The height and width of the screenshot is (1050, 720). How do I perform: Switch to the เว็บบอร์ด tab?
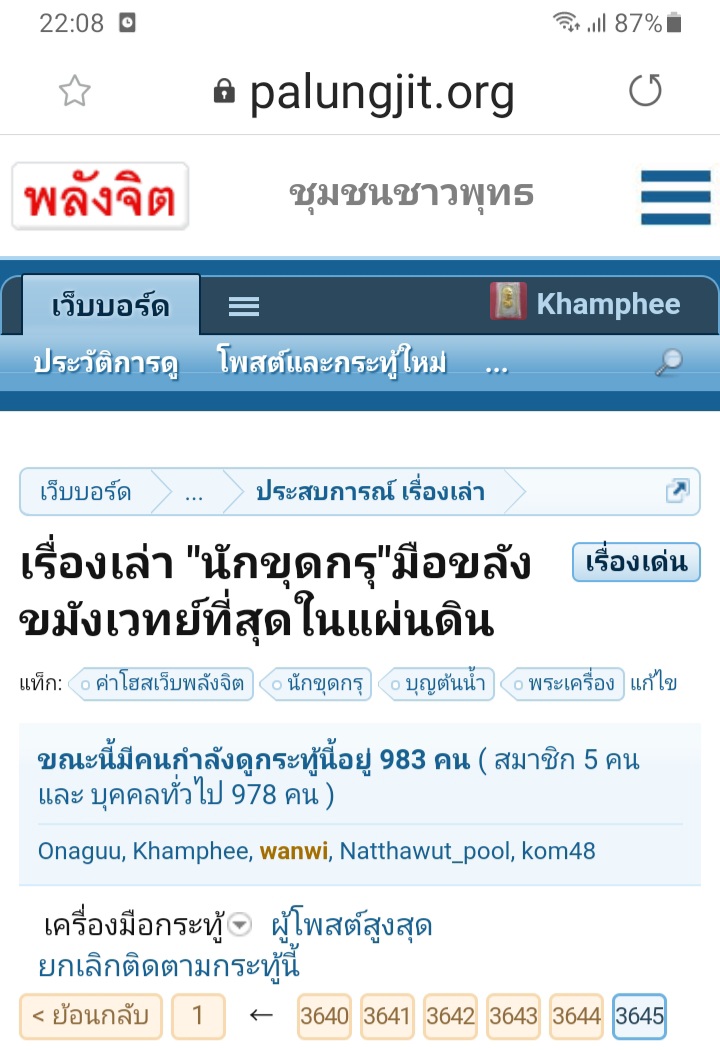(x=110, y=306)
